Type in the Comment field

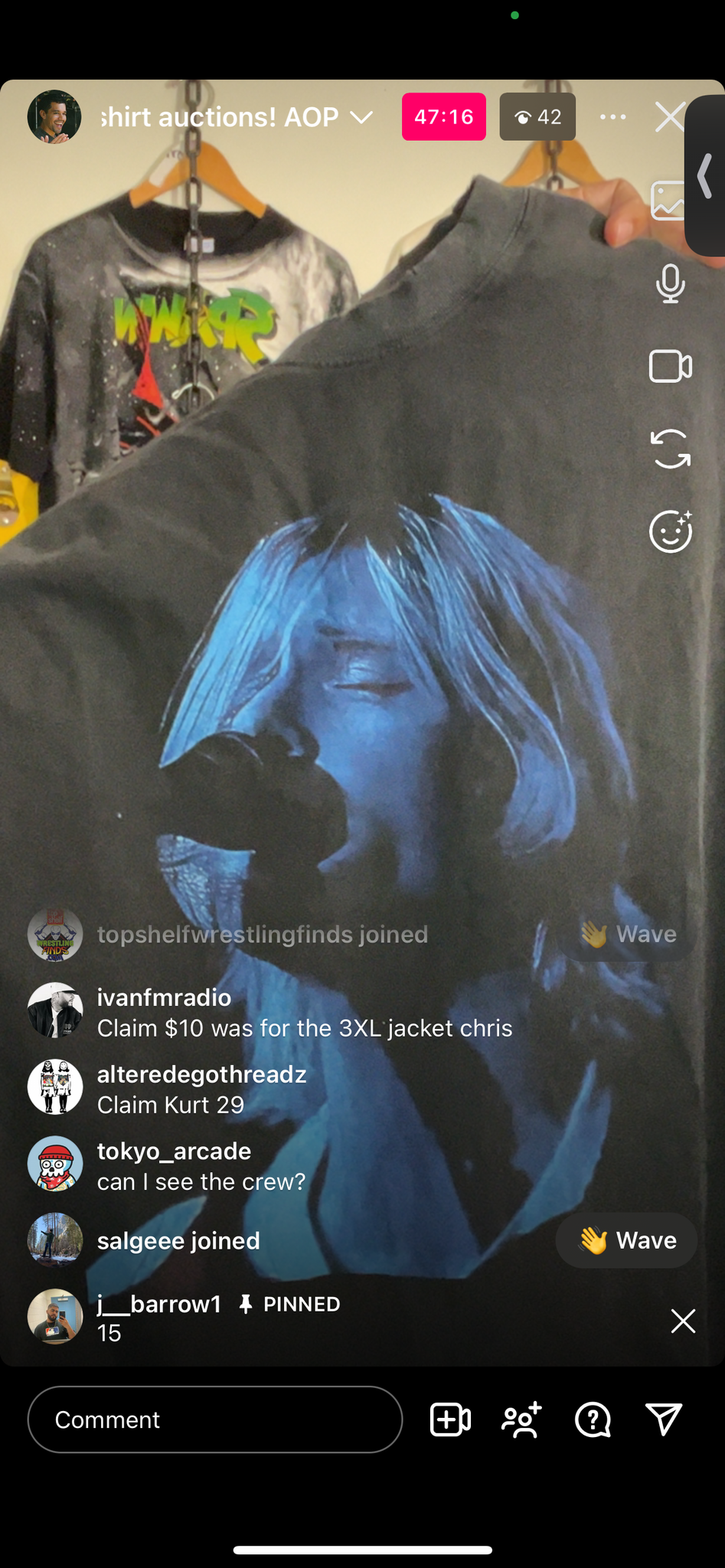pyautogui.click(x=215, y=1419)
